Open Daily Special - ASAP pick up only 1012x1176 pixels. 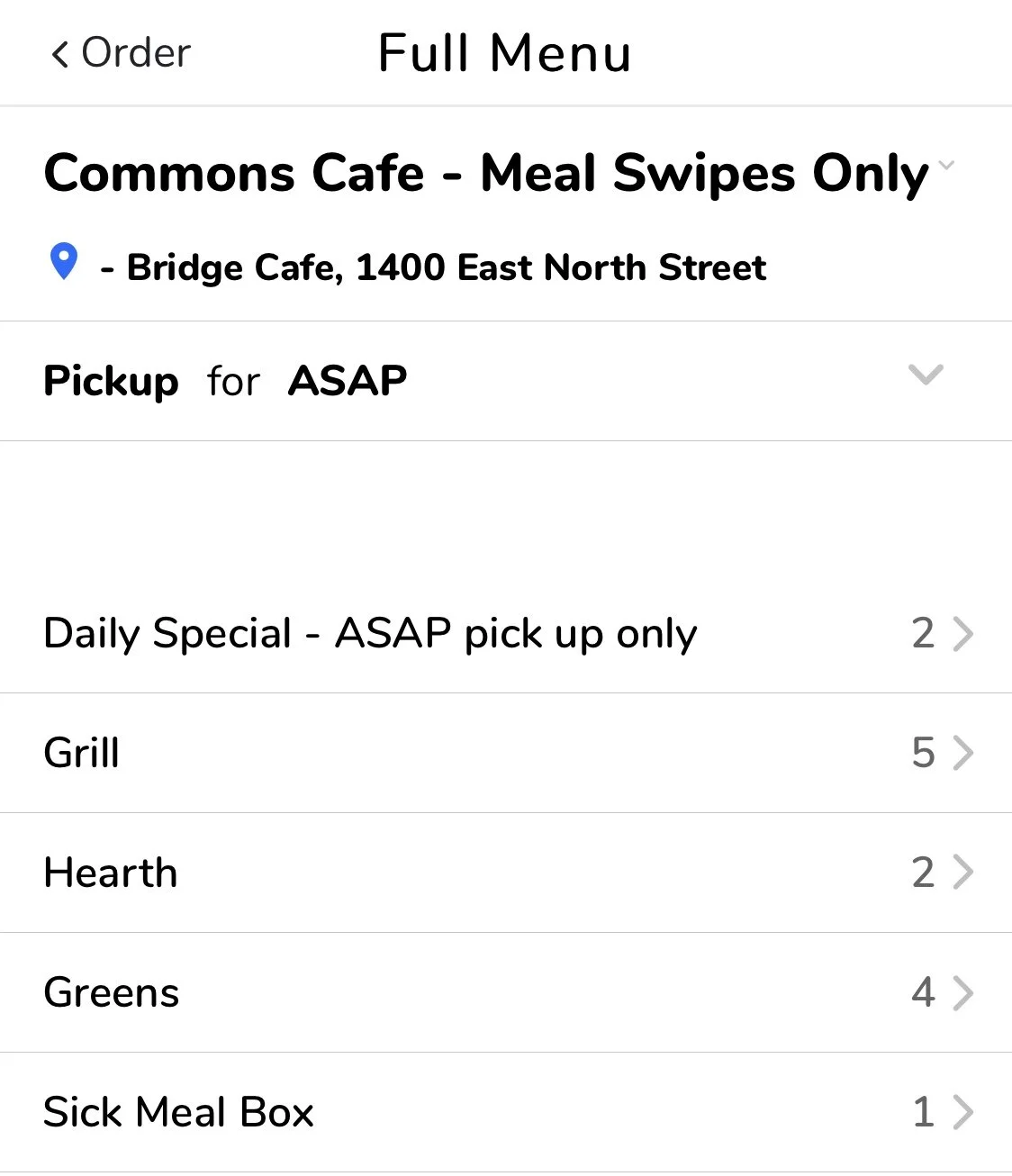[505, 633]
